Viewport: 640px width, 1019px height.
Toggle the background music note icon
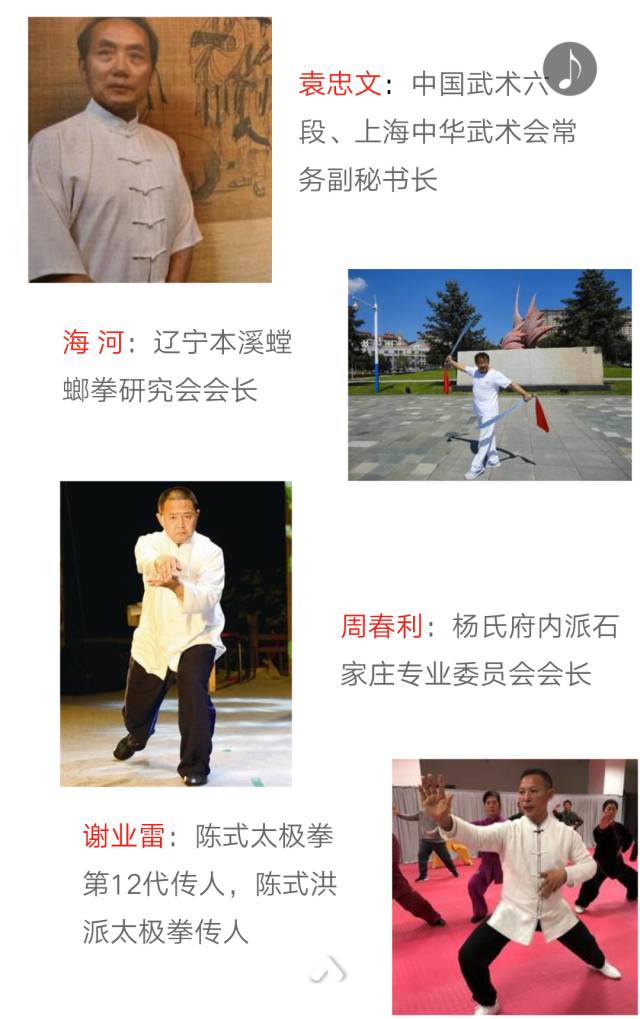pyautogui.click(x=571, y=69)
